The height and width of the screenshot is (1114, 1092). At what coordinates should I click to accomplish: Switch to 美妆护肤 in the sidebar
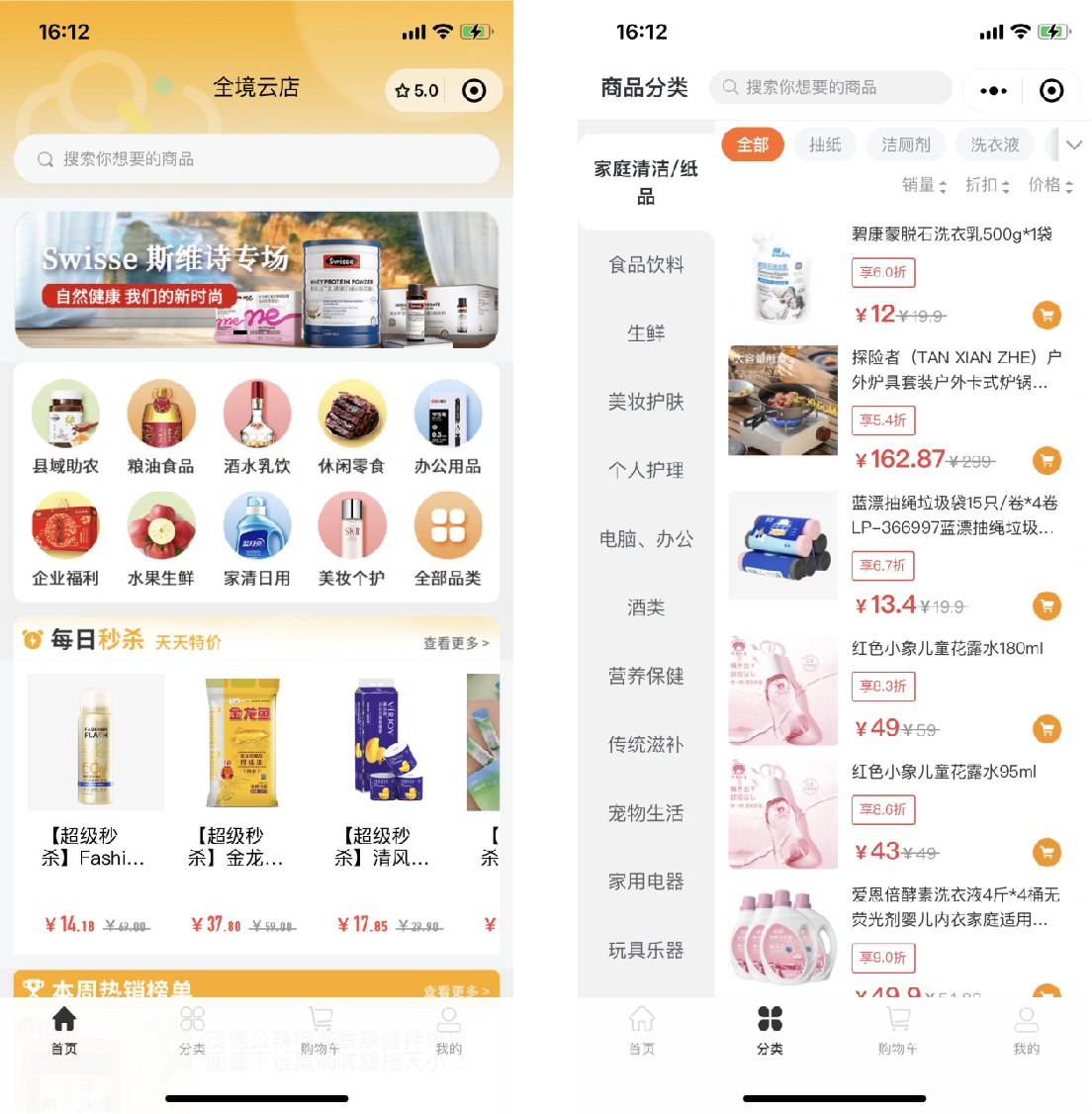646,402
